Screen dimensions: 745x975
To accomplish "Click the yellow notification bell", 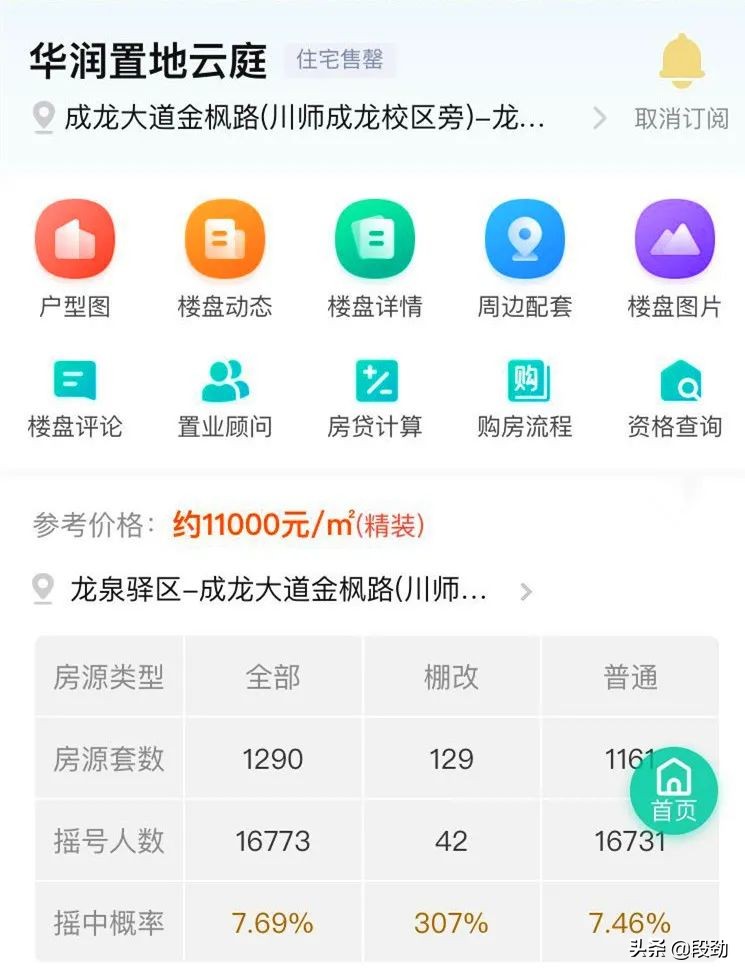I will [681, 60].
